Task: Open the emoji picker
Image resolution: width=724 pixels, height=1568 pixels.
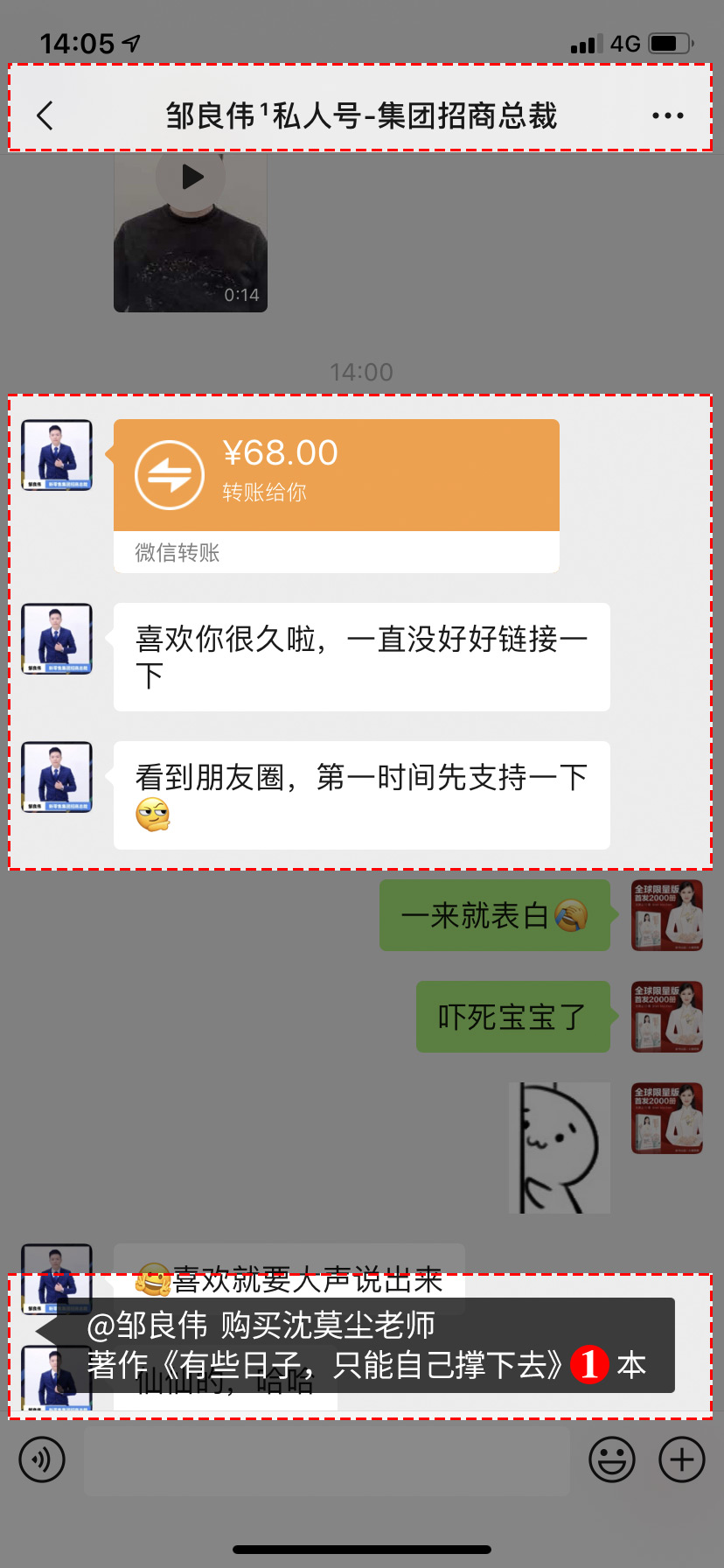Action: [x=611, y=1459]
